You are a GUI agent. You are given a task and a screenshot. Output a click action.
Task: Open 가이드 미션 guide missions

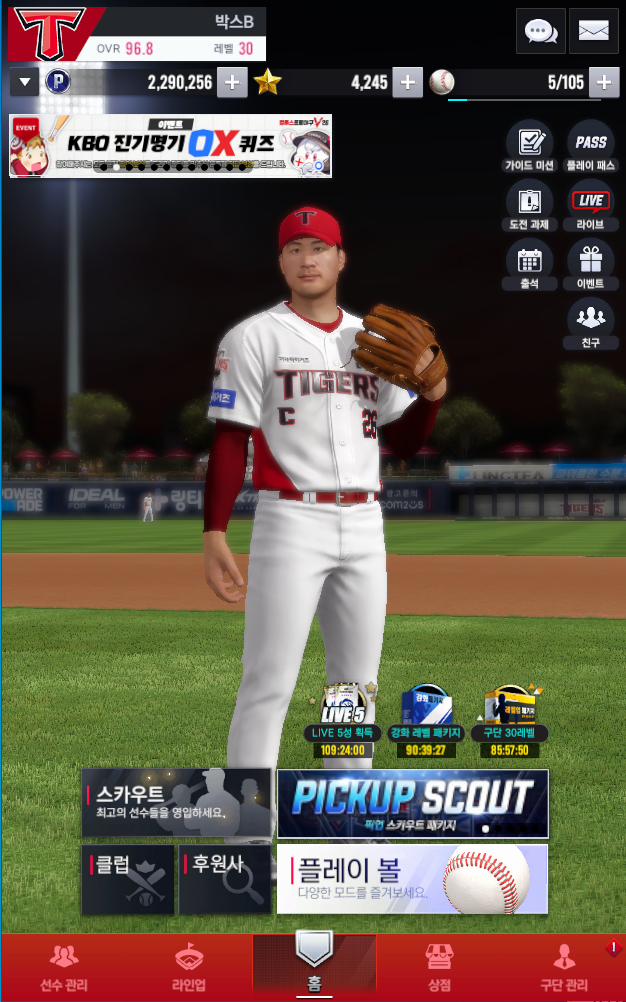coord(530,147)
